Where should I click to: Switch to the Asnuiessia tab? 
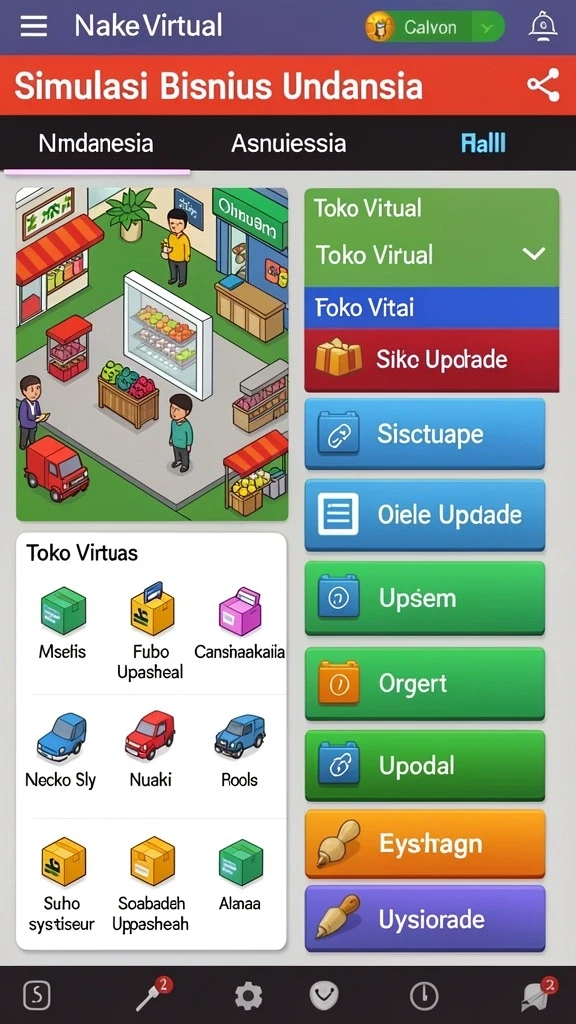(288, 143)
